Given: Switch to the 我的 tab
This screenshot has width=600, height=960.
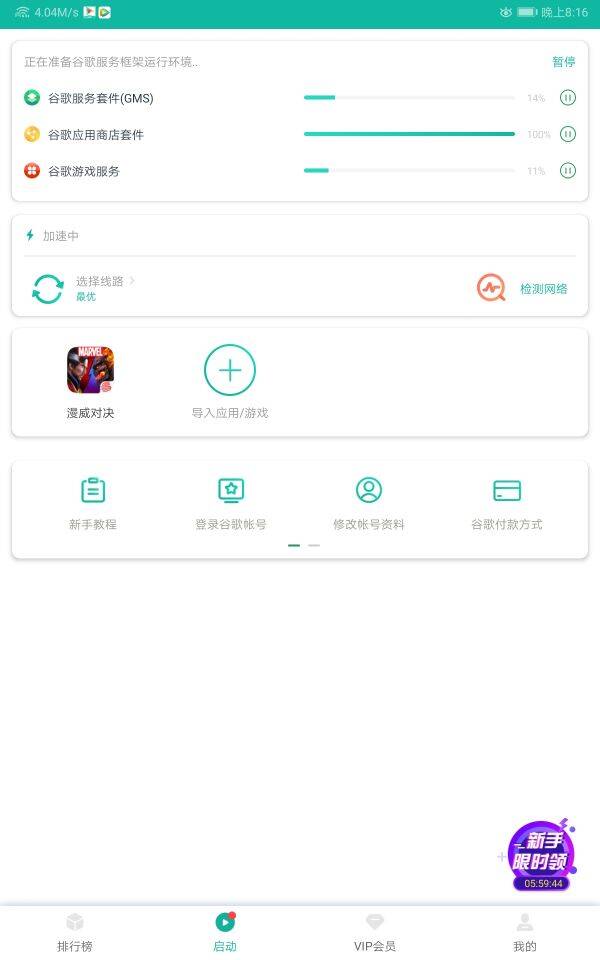Looking at the screenshot, I should tap(525, 932).
